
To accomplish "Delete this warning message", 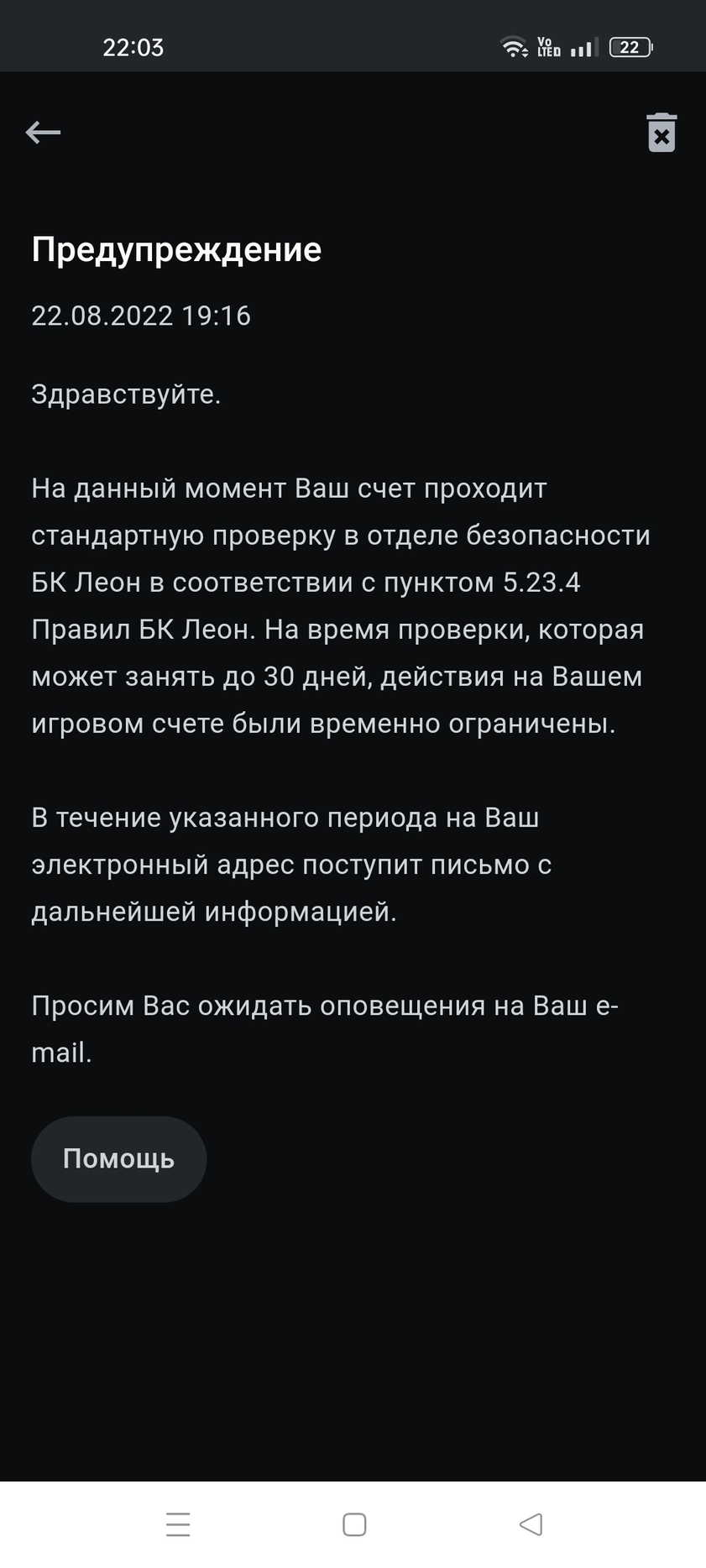I will pyautogui.click(x=662, y=133).
